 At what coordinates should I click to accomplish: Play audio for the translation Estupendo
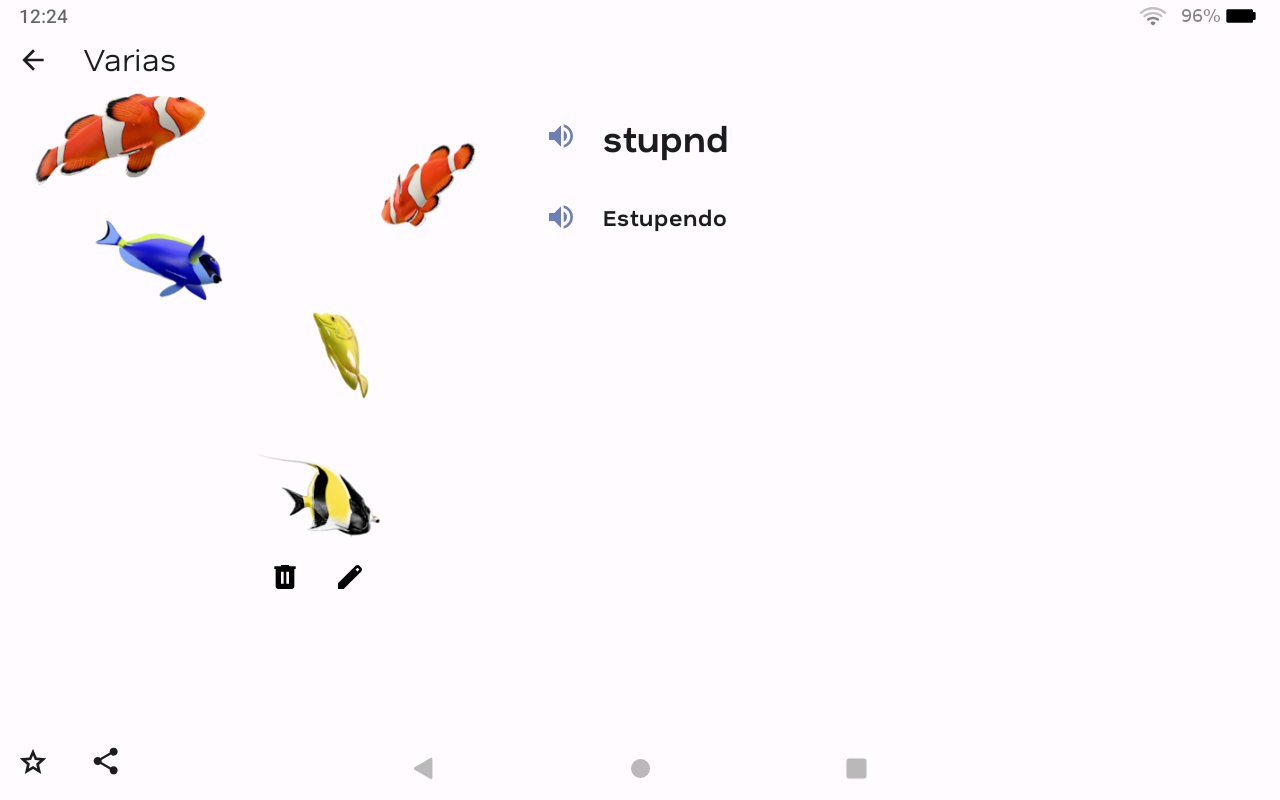(561, 217)
